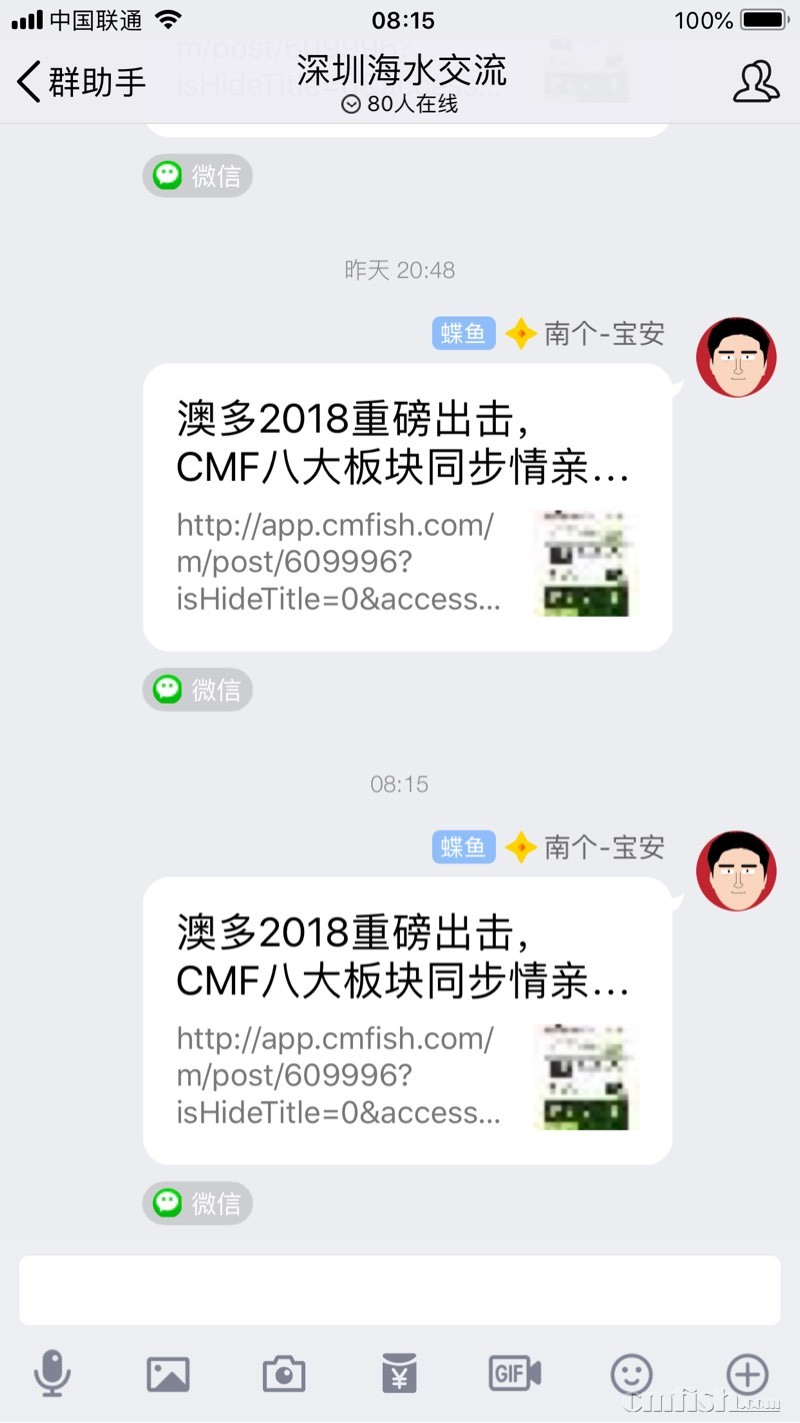Tap 南个-宝安's avatar image

click(736, 870)
